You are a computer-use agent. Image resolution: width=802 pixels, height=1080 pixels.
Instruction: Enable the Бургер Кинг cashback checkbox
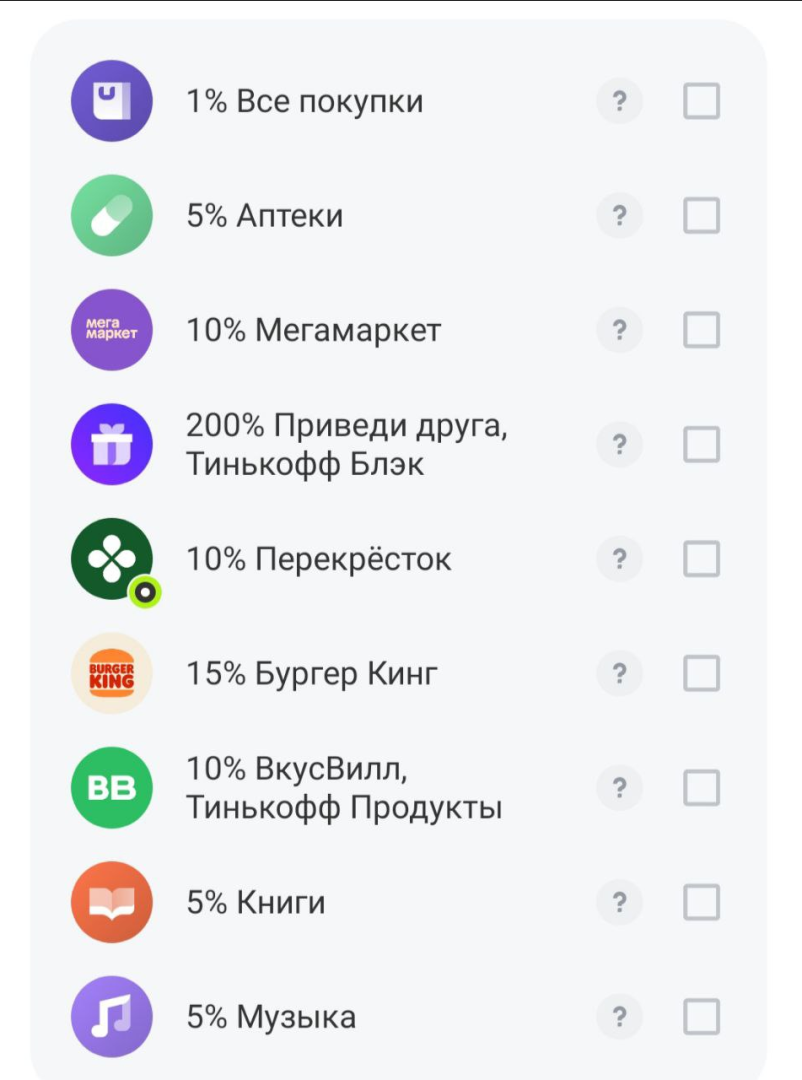click(x=703, y=673)
